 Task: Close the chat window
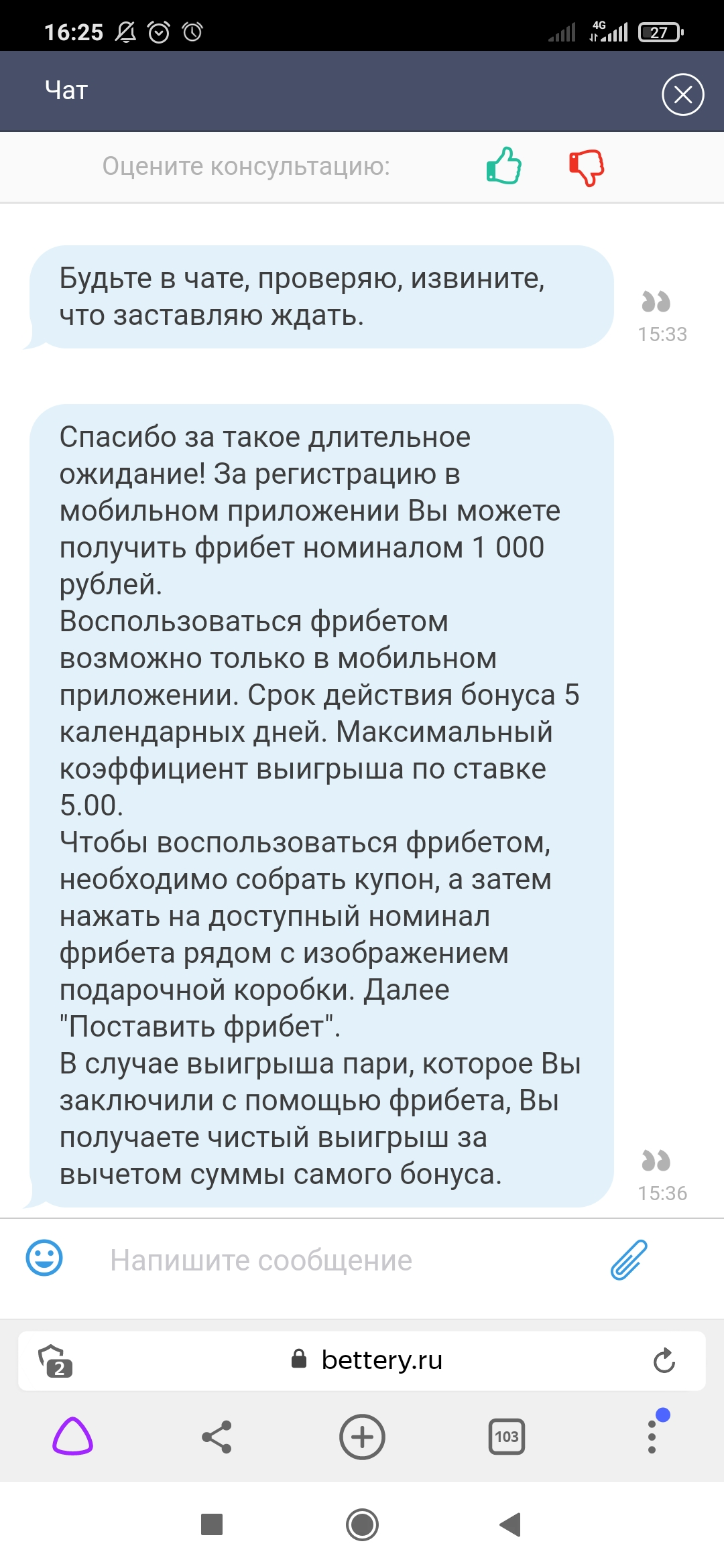(682, 94)
